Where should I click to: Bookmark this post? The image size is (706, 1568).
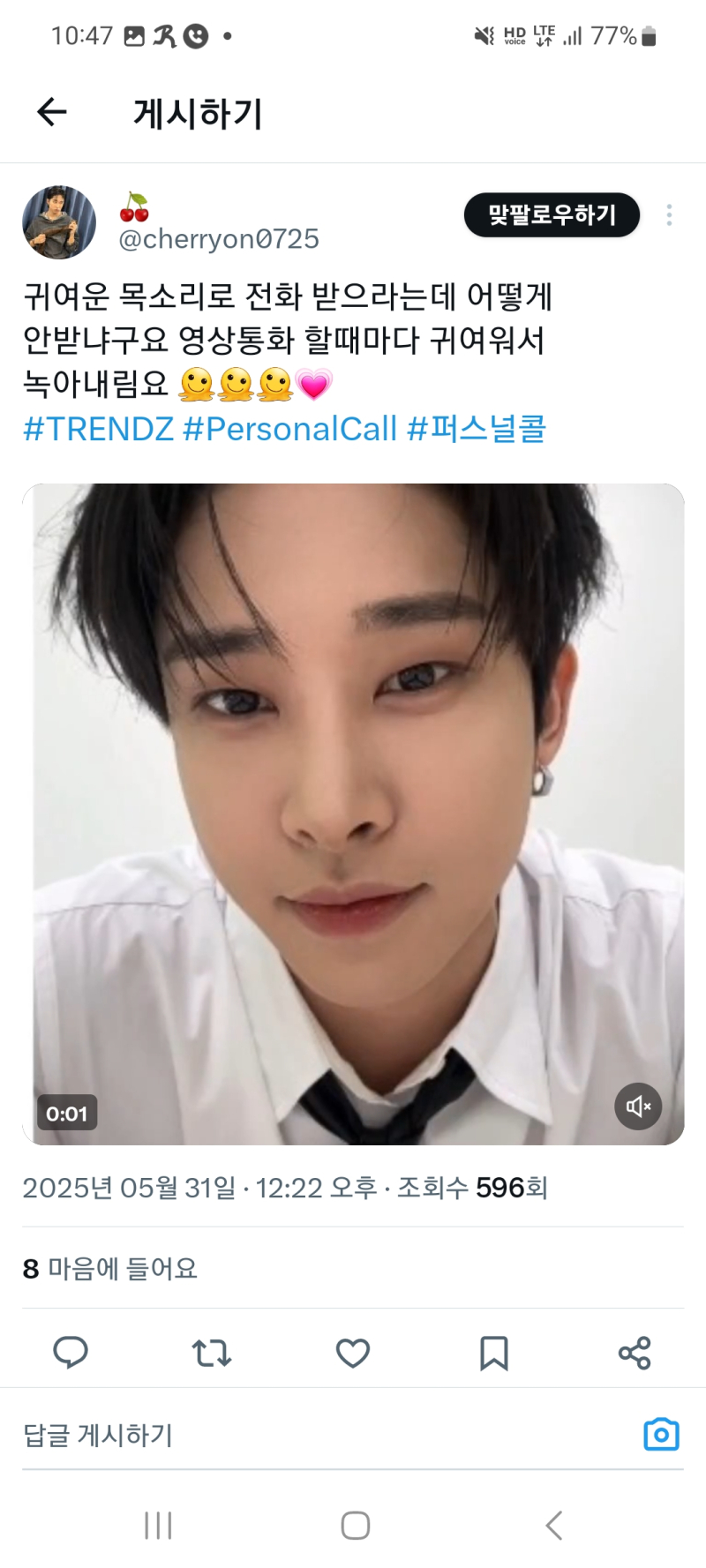[x=493, y=1352]
